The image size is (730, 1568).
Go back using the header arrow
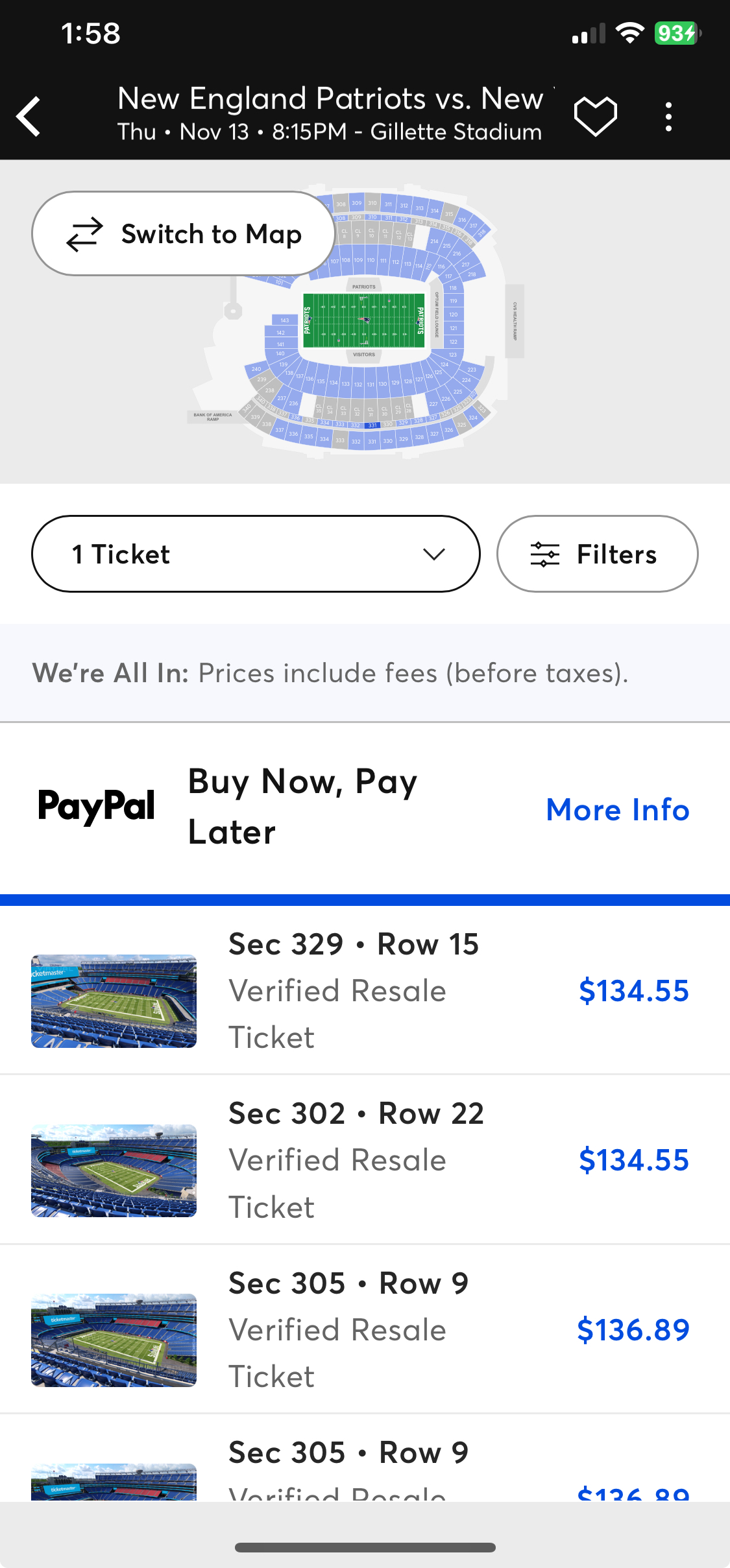tap(29, 117)
